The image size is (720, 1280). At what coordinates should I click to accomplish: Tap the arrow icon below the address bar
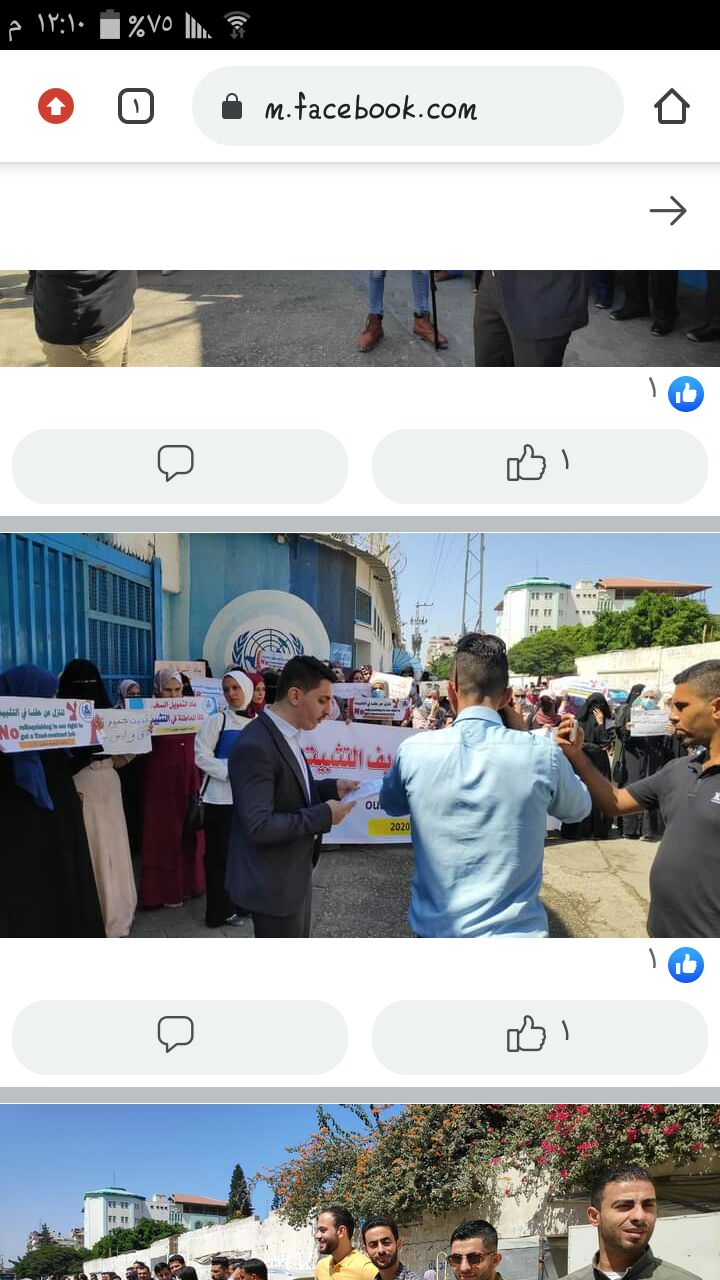pos(668,210)
